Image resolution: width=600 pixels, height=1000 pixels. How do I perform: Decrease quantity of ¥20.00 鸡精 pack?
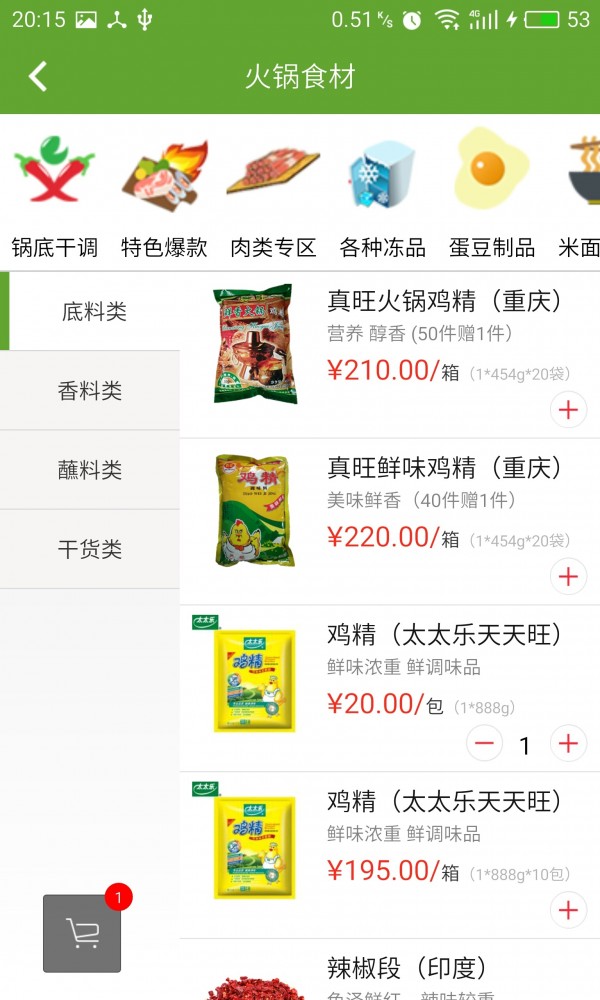(x=484, y=743)
